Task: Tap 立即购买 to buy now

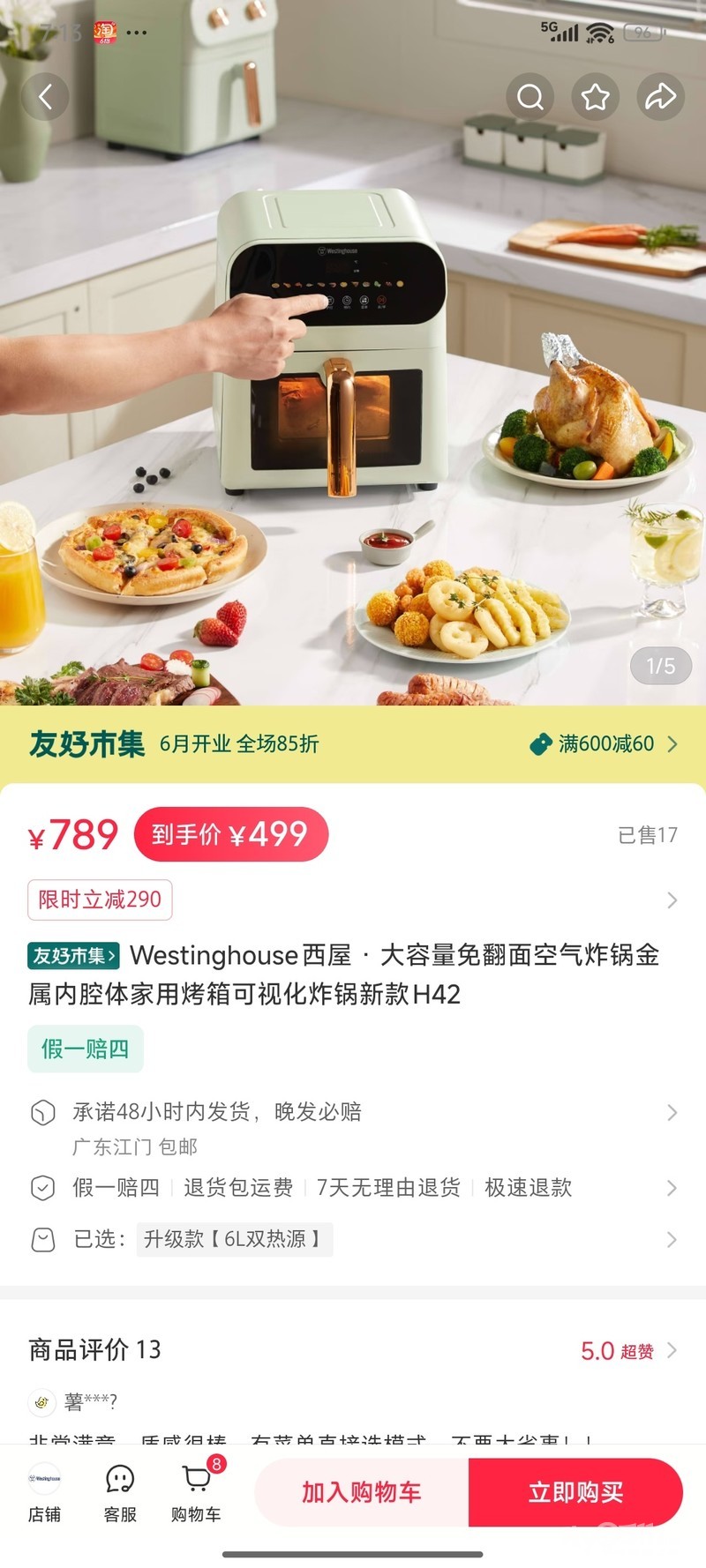Action: pyautogui.click(x=575, y=1492)
